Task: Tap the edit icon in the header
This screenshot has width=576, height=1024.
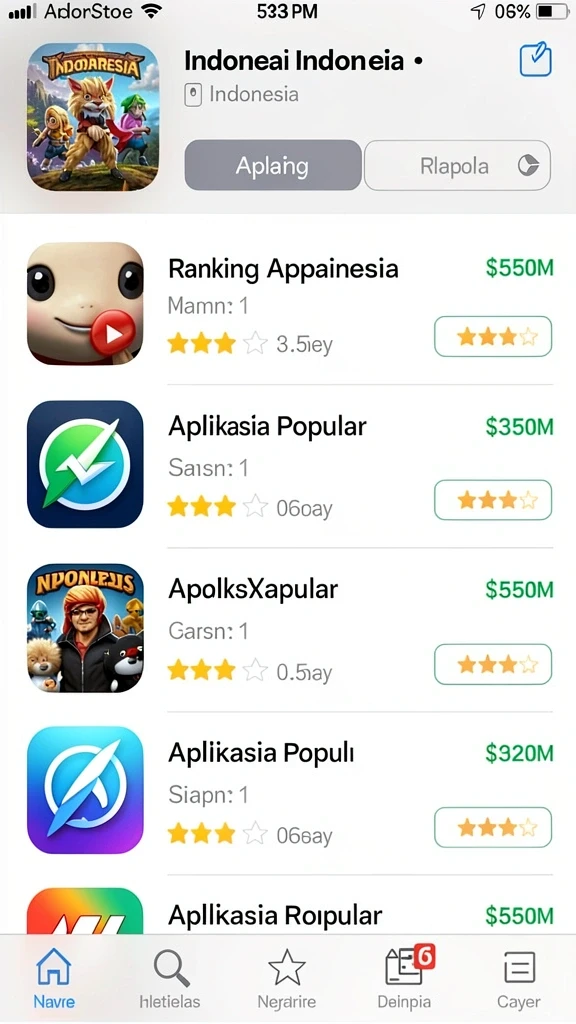Action: pos(536,61)
